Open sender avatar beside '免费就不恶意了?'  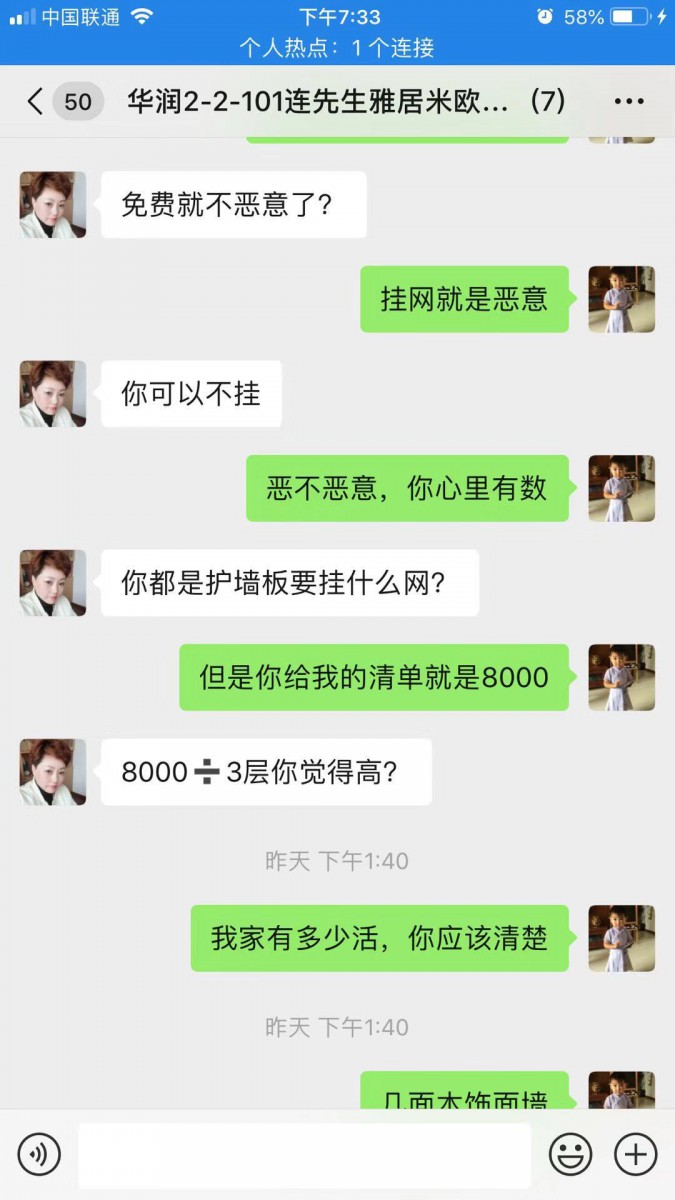click(x=53, y=205)
